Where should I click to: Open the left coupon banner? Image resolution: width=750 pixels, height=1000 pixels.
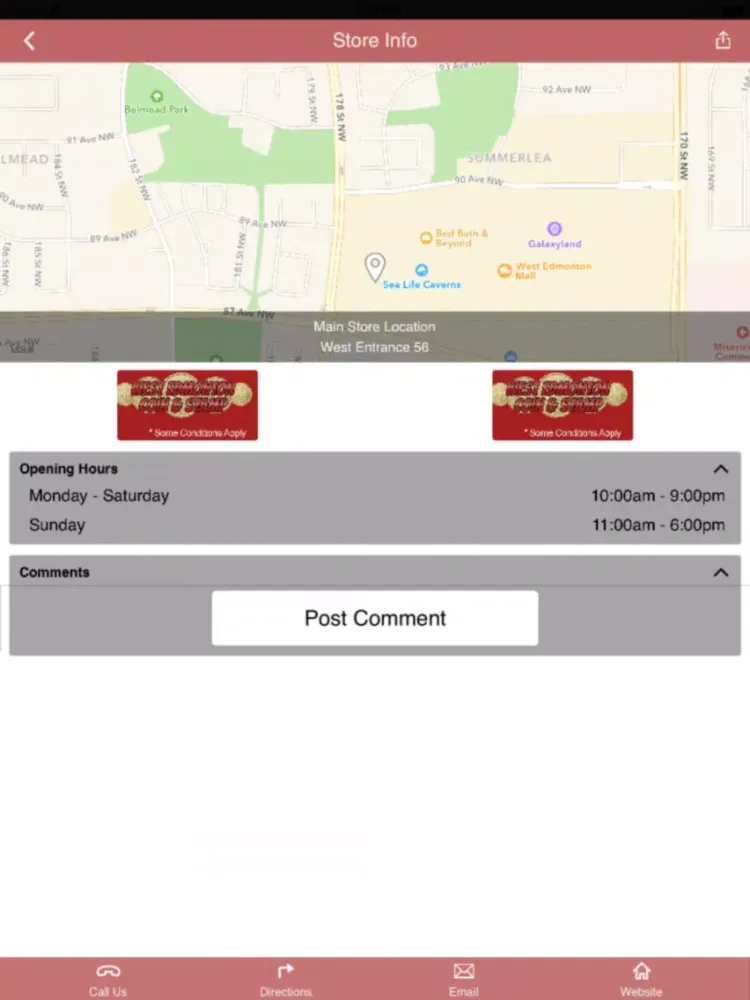click(187, 405)
